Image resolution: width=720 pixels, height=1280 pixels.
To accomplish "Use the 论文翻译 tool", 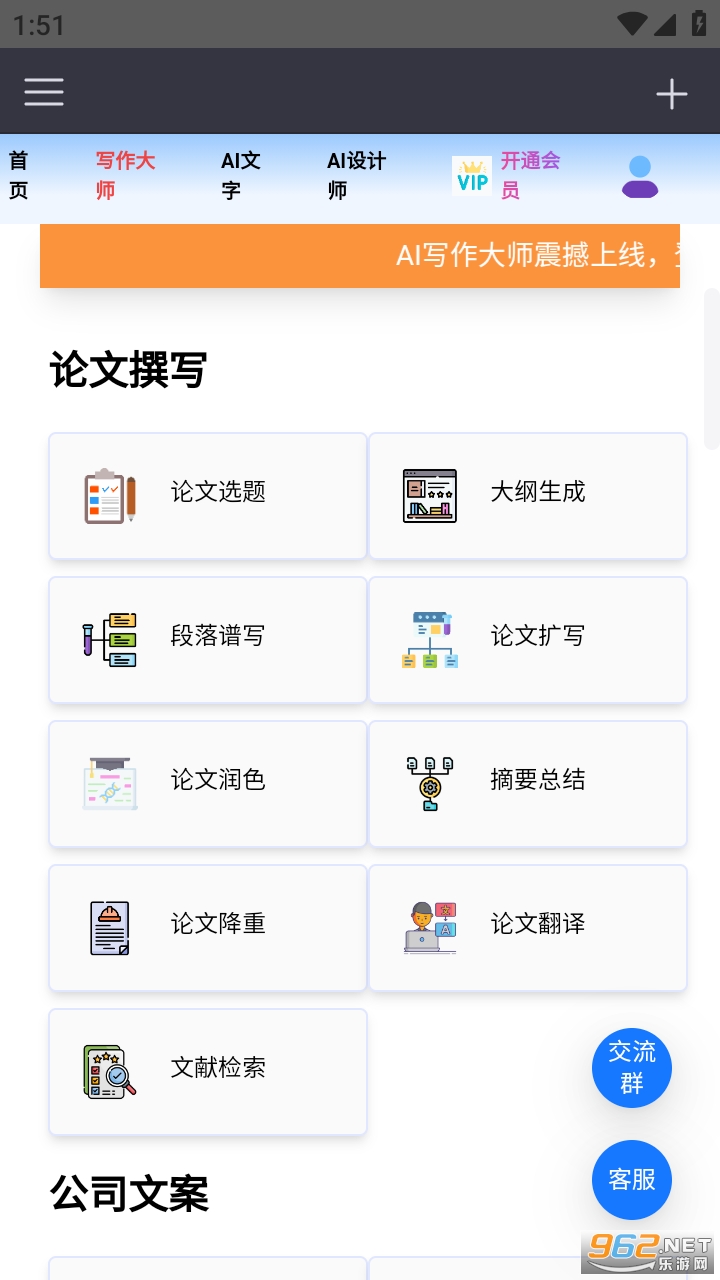I will [528, 928].
